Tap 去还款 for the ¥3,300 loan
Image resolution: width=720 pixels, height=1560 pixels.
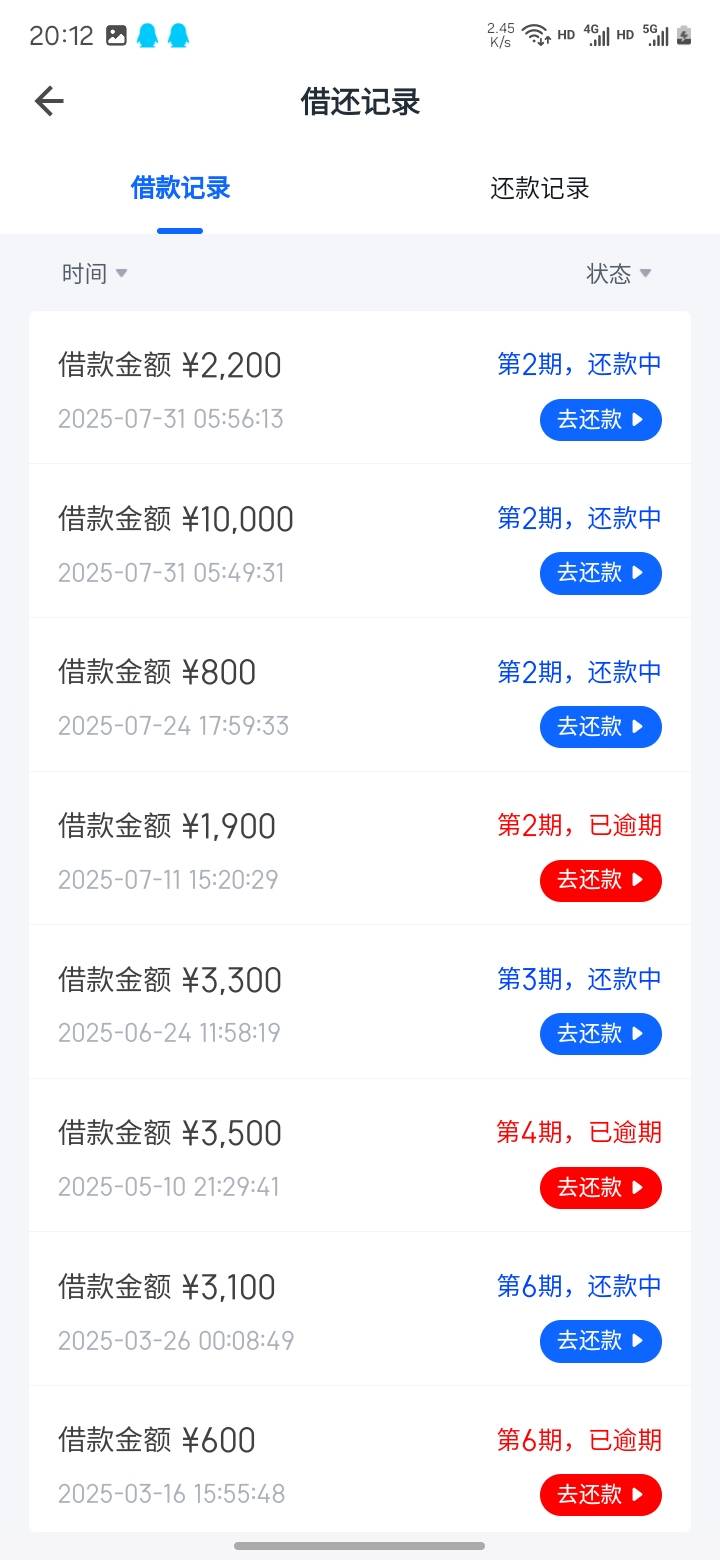pyautogui.click(x=601, y=1034)
